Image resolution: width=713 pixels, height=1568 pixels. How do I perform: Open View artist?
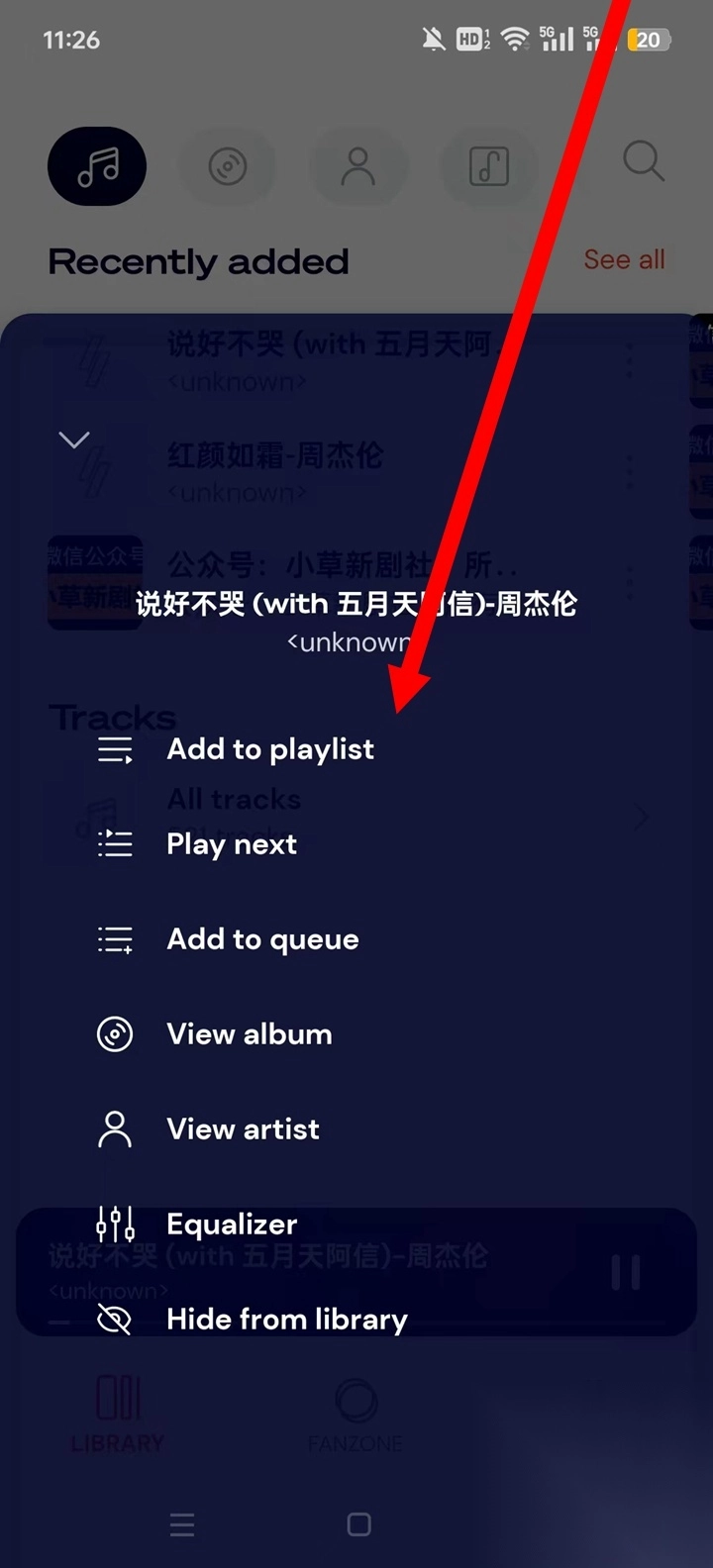[243, 1129]
